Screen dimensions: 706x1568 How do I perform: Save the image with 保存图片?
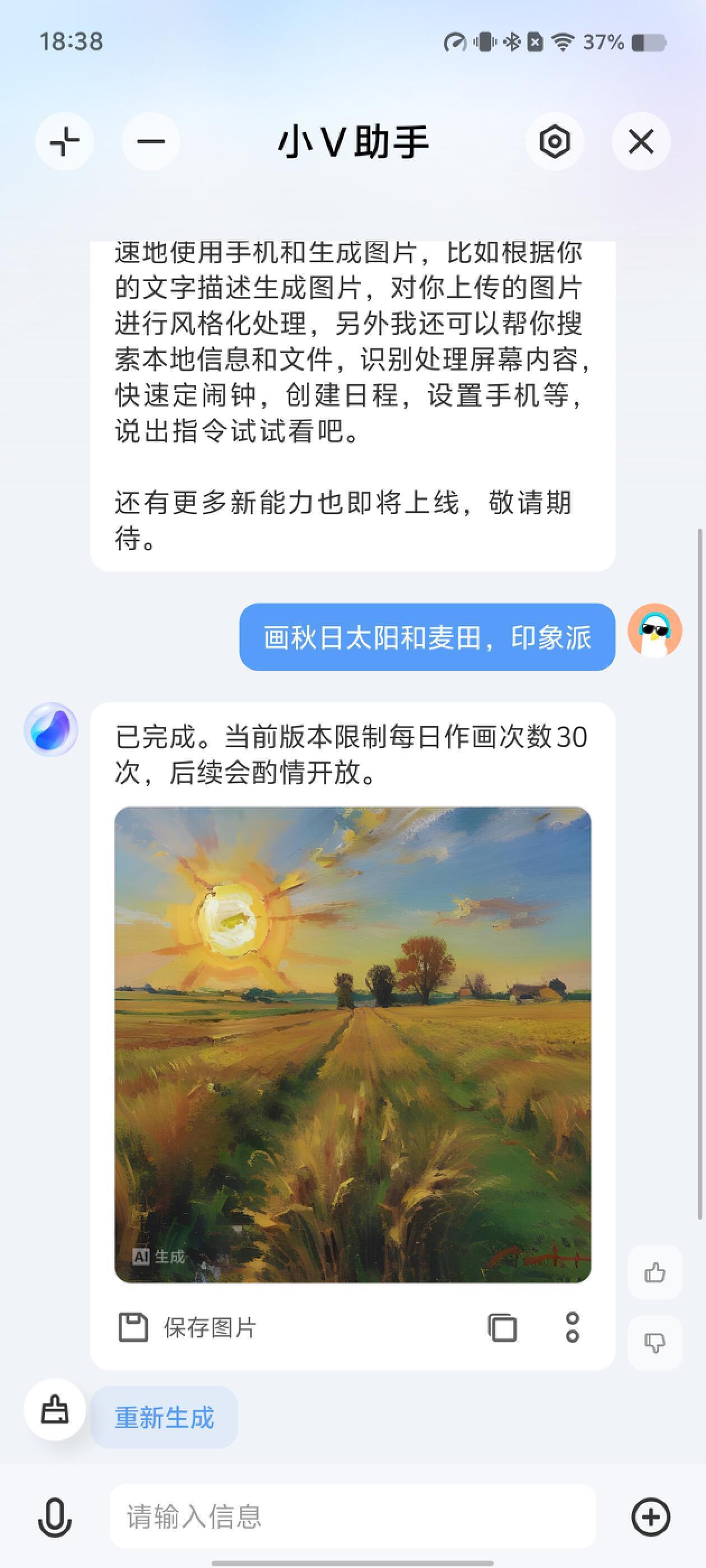(x=188, y=1328)
